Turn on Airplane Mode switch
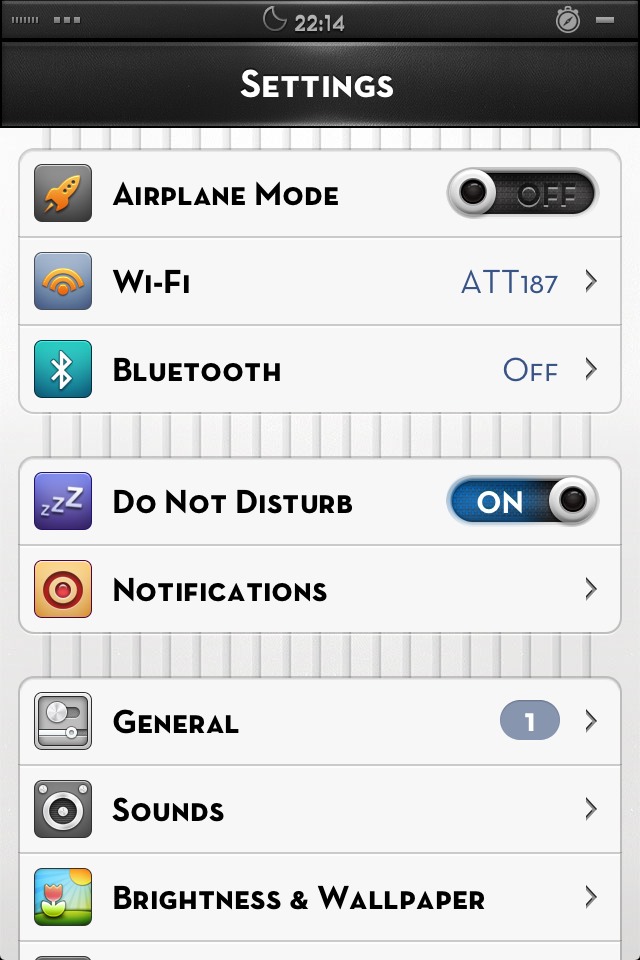Image resolution: width=640 pixels, height=960 pixels. 521,193
